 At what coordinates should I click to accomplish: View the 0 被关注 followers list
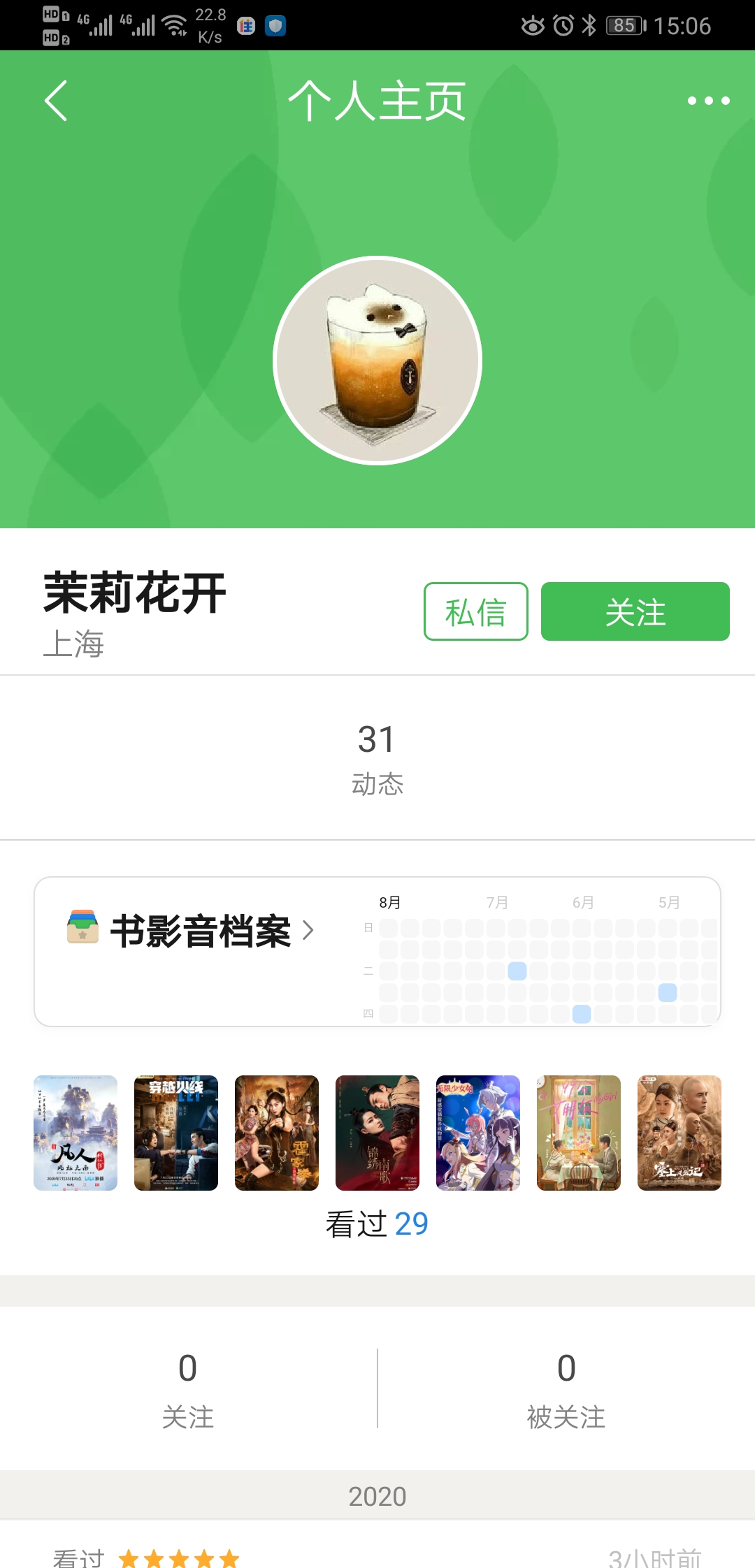tap(566, 1389)
